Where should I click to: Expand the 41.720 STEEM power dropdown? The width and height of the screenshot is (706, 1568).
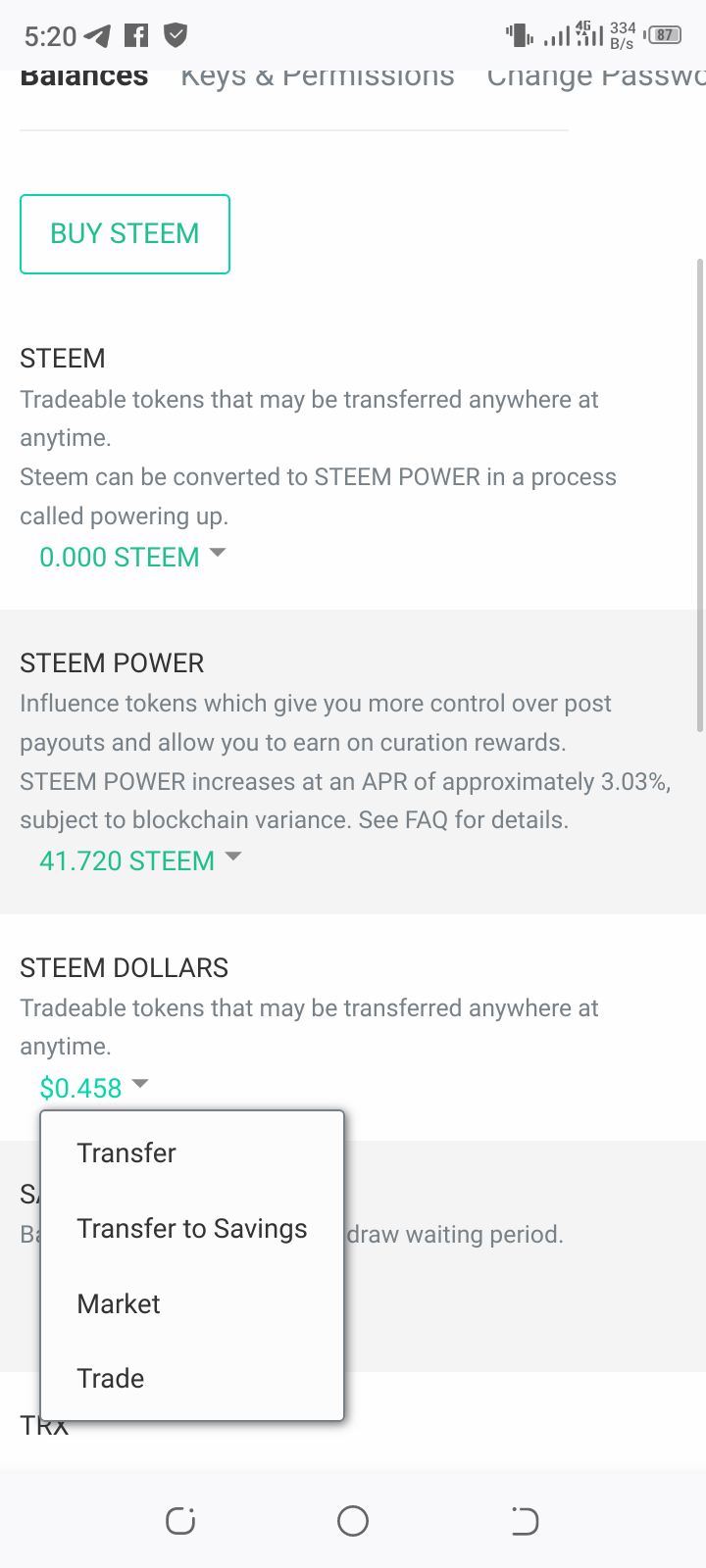pos(140,860)
